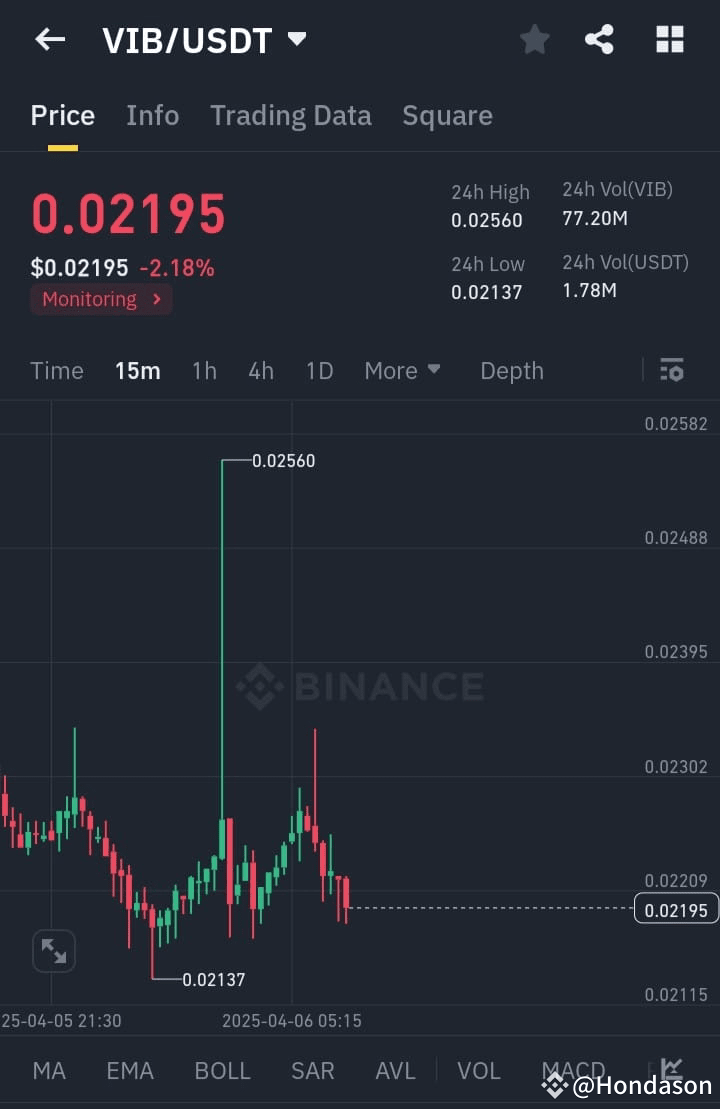
Task: Favorite VIB/USDT with the star icon
Action: (534, 39)
